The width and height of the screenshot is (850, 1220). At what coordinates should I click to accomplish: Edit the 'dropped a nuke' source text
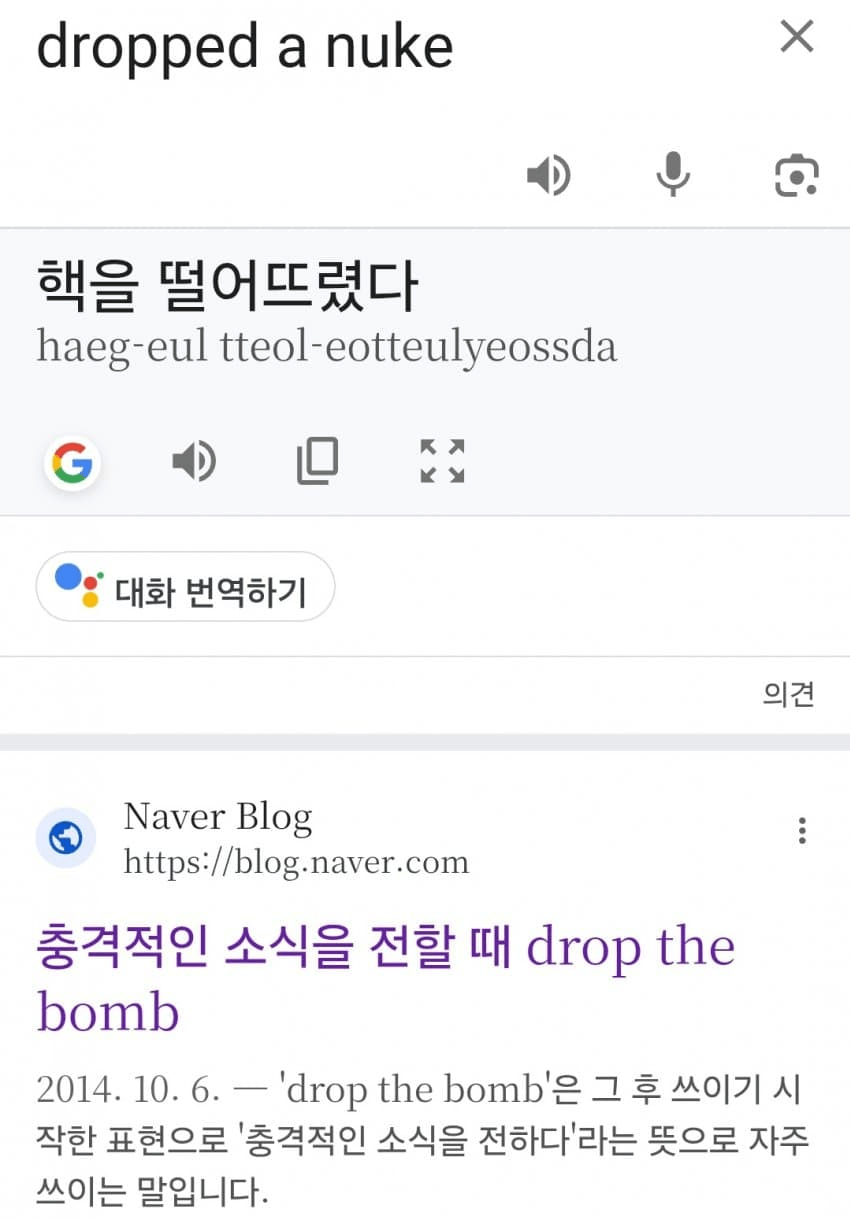(x=245, y=46)
